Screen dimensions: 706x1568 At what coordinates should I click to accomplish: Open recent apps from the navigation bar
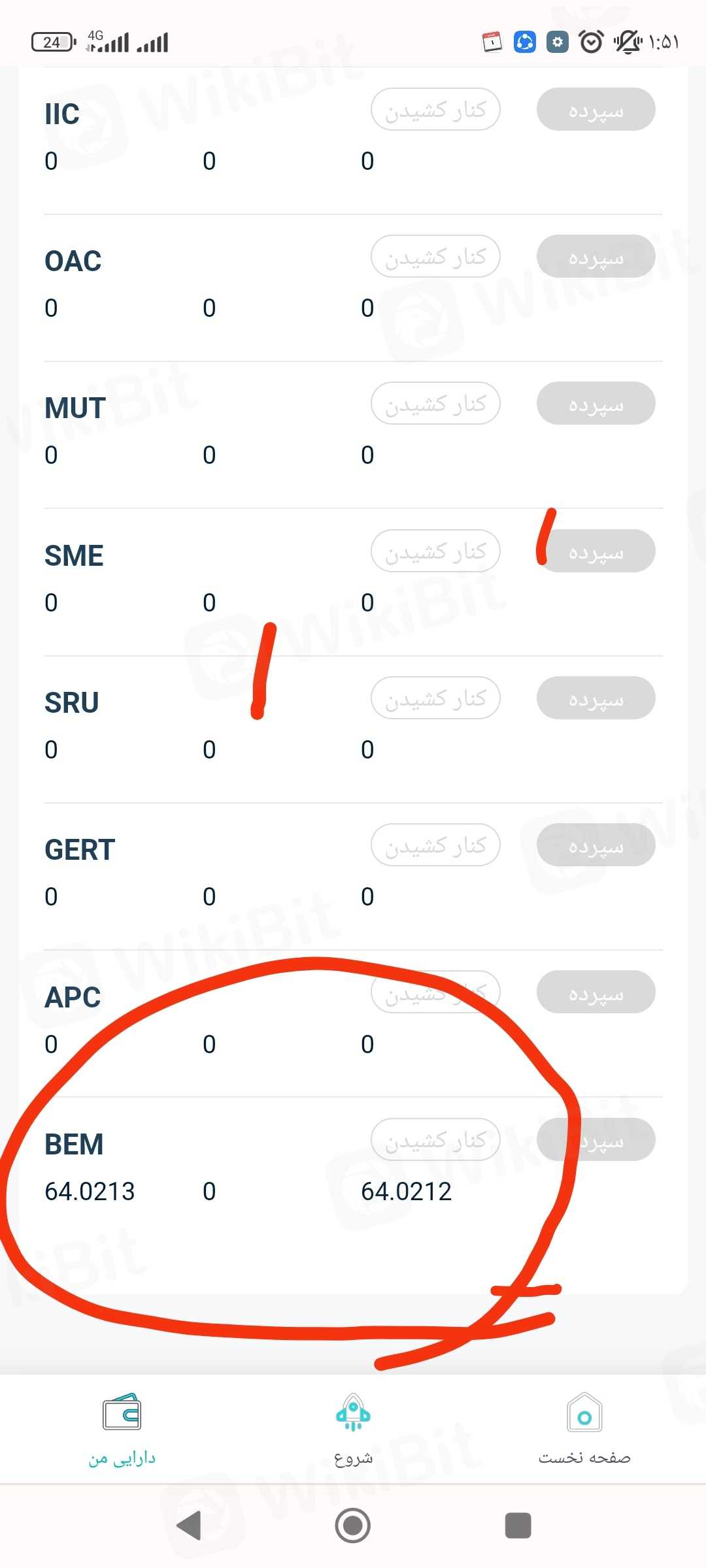pyautogui.click(x=518, y=1526)
